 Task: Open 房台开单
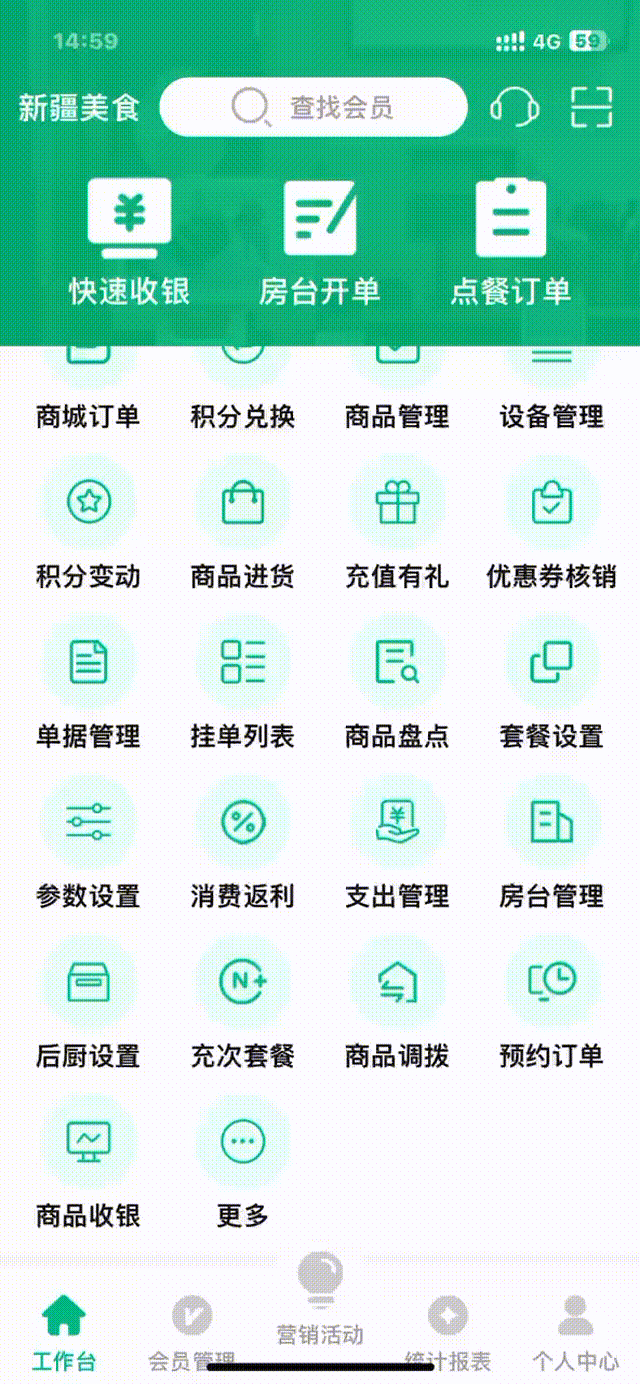click(319, 243)
